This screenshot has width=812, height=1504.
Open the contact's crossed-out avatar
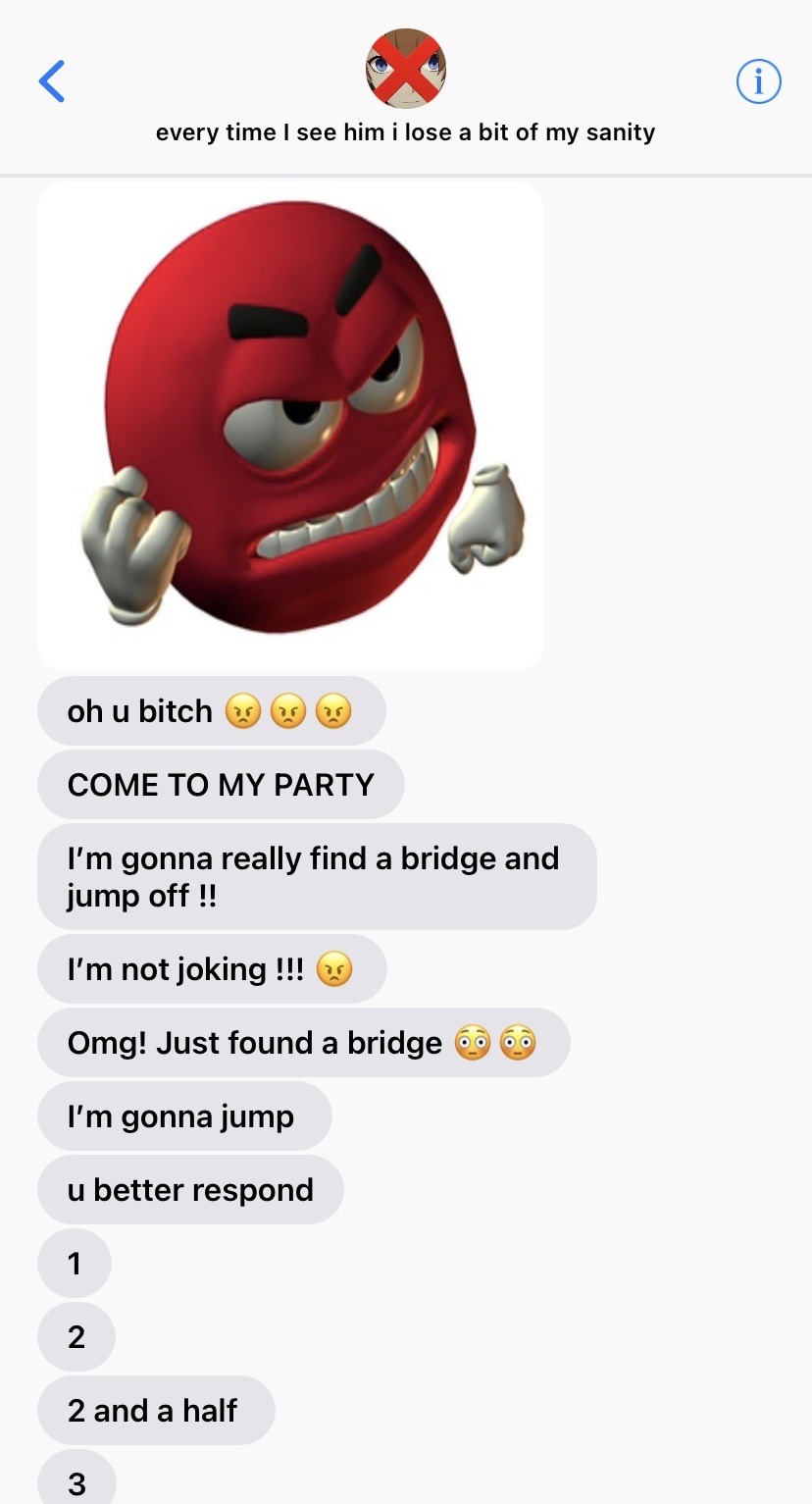click(406, 69)
